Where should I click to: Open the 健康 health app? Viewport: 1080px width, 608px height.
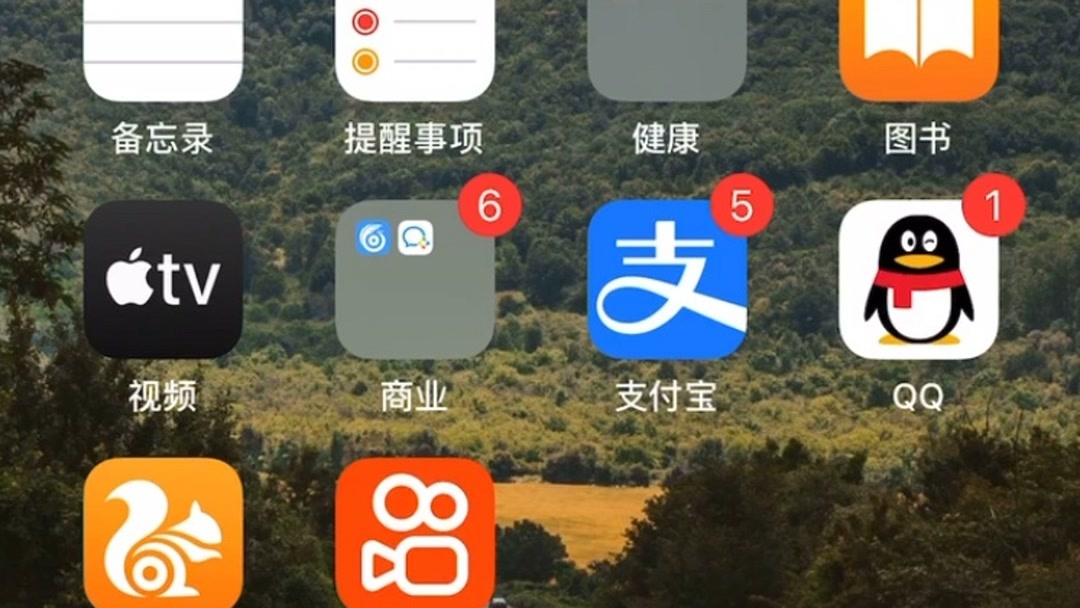(x=667, y=50)
